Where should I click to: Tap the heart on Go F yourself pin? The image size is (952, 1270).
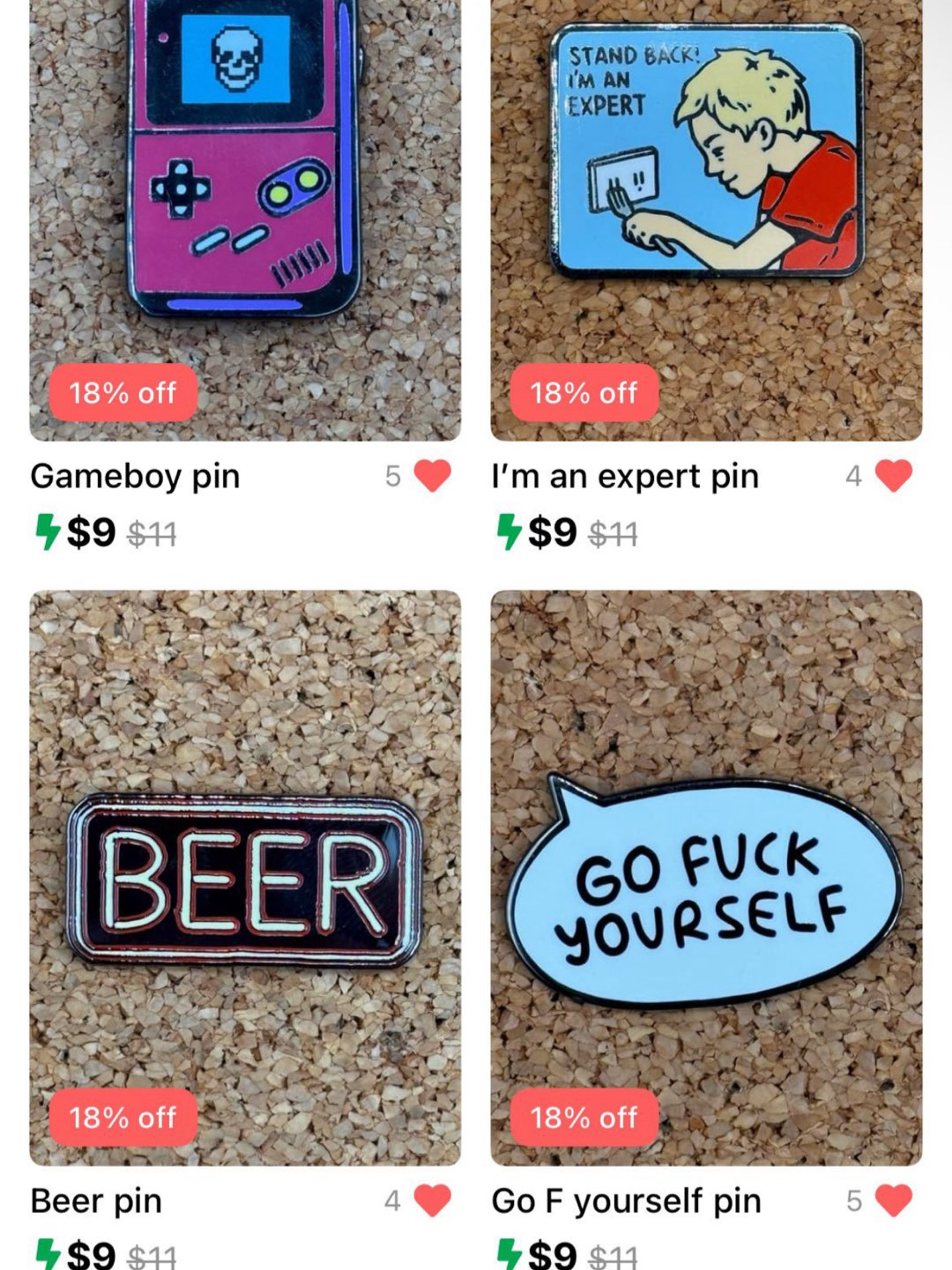[x=893, y=1201]
